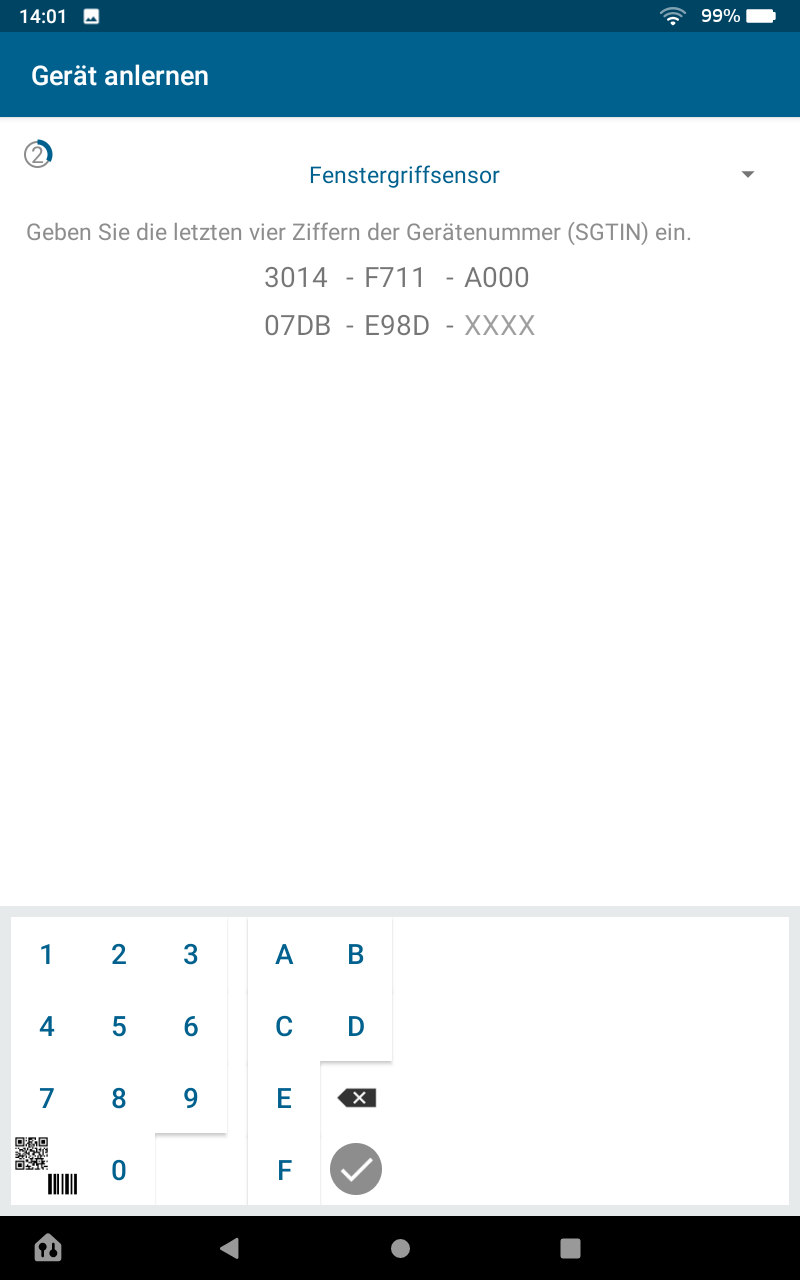Screen dimensions: 800x1280
Task: Scan the device QR code or barcode
Action: (x=46, y=1166)
